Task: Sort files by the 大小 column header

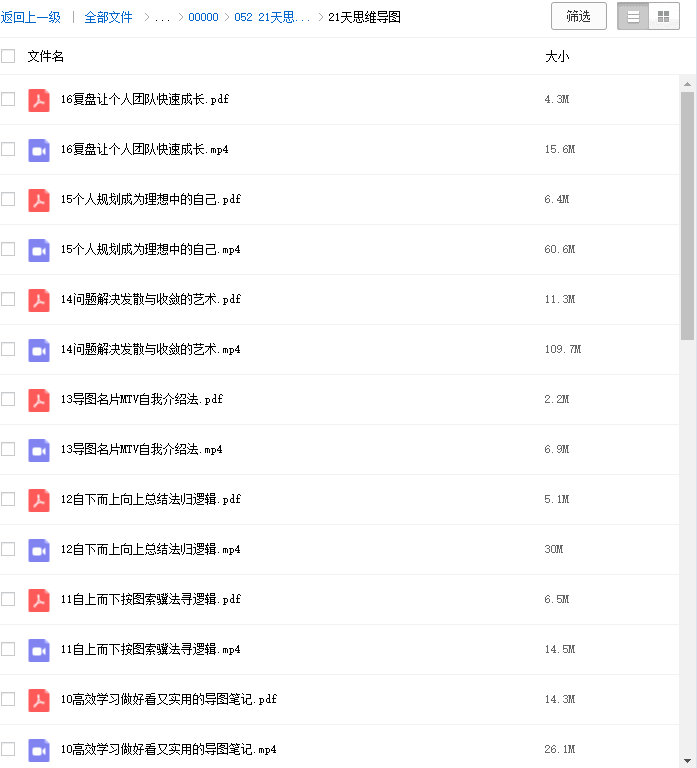Action: 557,56
